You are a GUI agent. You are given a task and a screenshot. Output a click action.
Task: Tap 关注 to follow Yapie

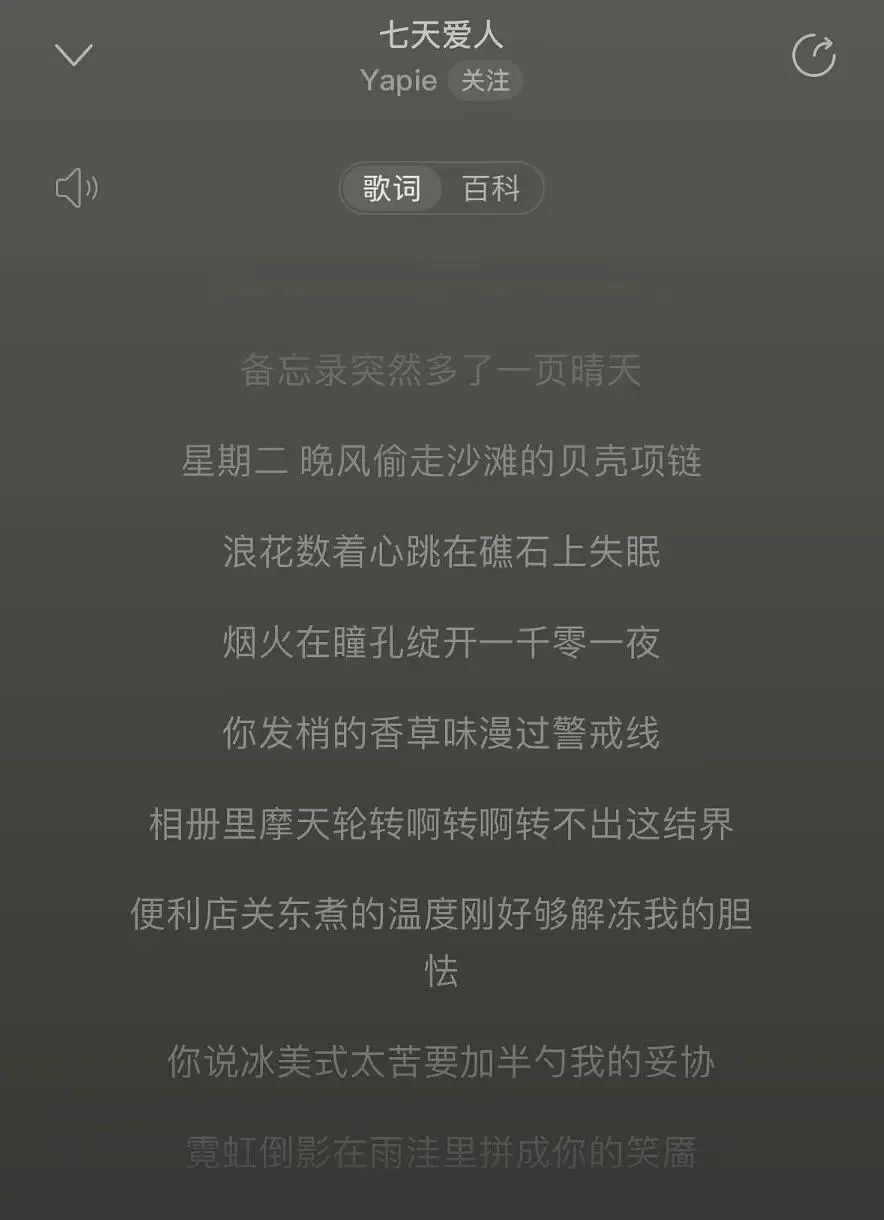tap(484, 81)
